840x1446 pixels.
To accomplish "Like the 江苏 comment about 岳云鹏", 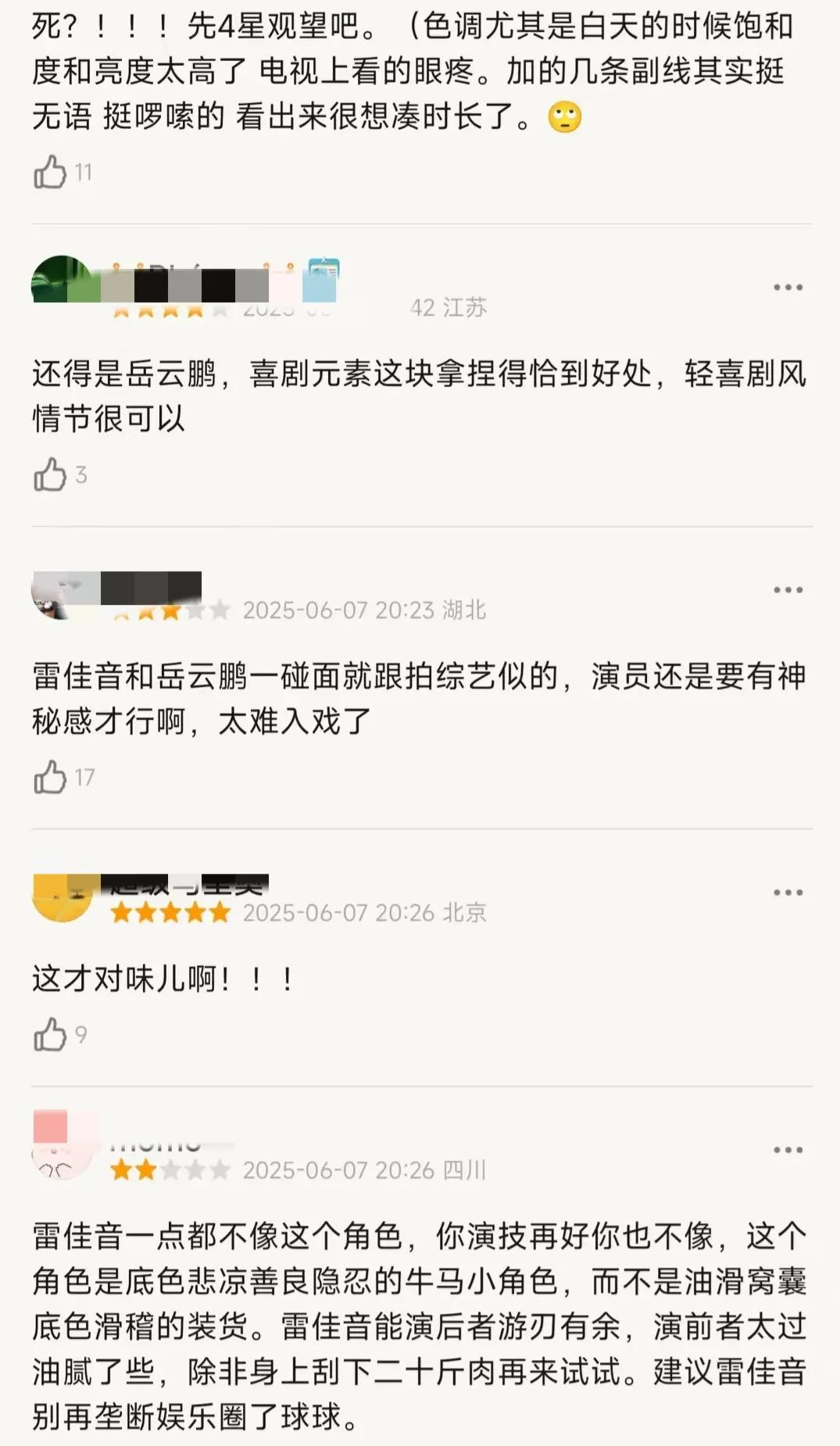I will [50, 474].
